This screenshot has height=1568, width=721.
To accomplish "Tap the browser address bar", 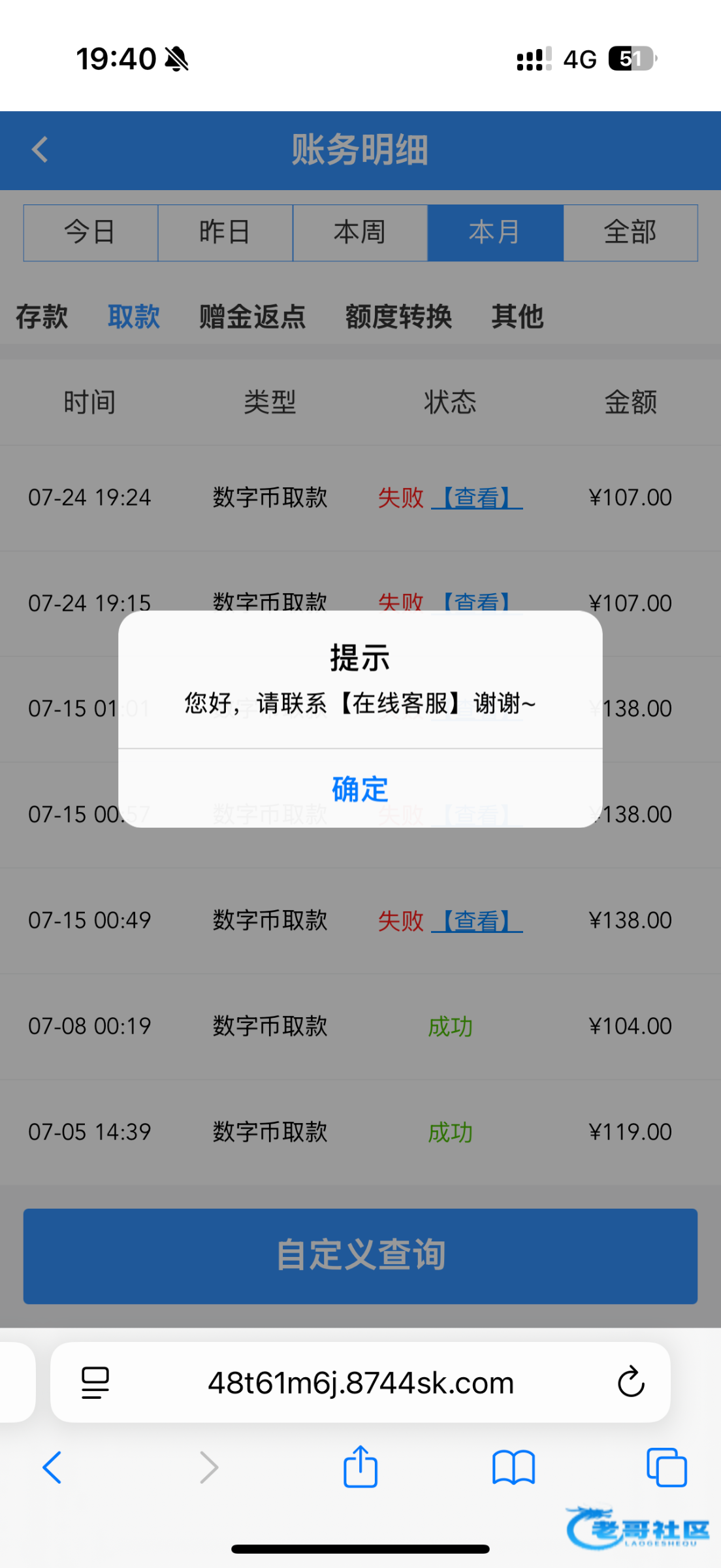I will coord(360,1382).
